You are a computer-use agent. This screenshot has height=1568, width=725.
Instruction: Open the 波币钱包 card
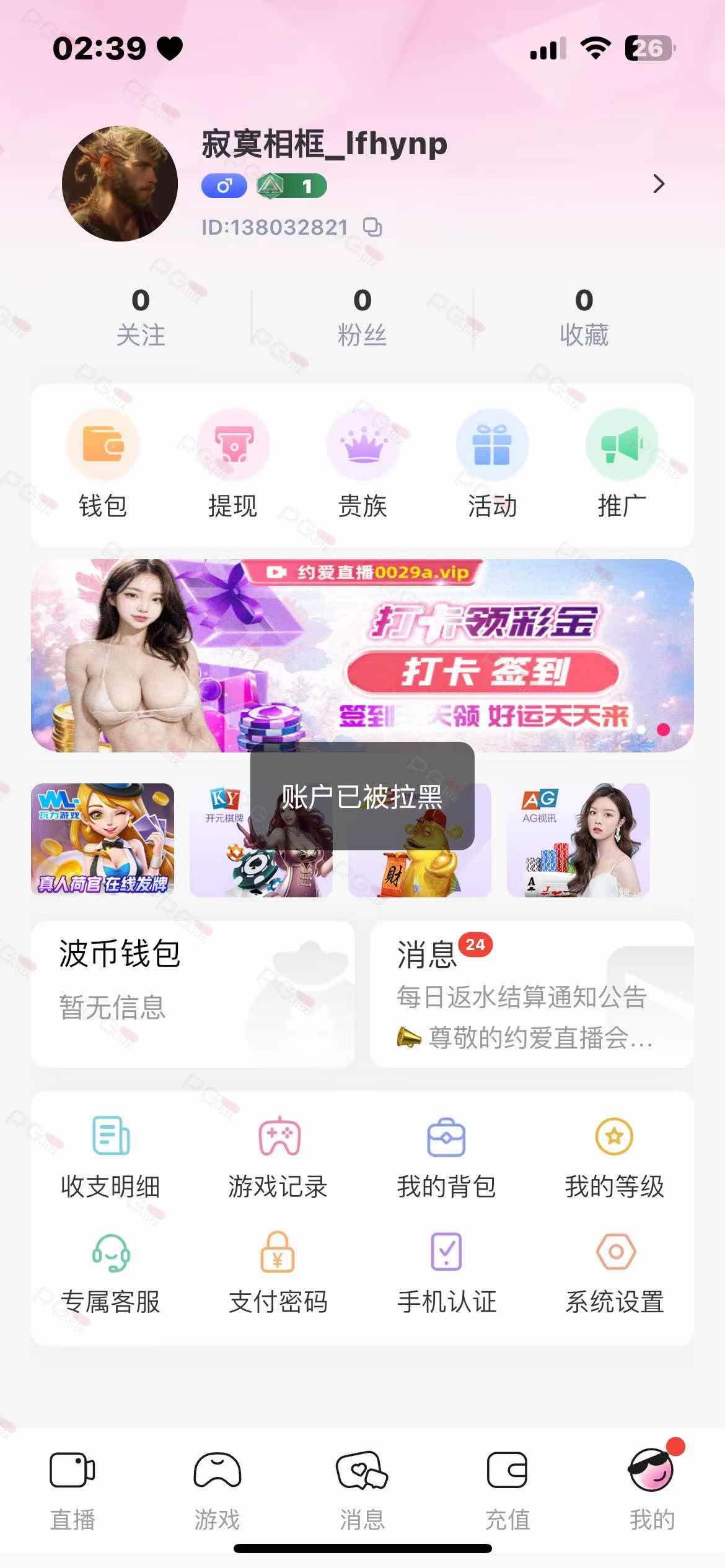193,993
